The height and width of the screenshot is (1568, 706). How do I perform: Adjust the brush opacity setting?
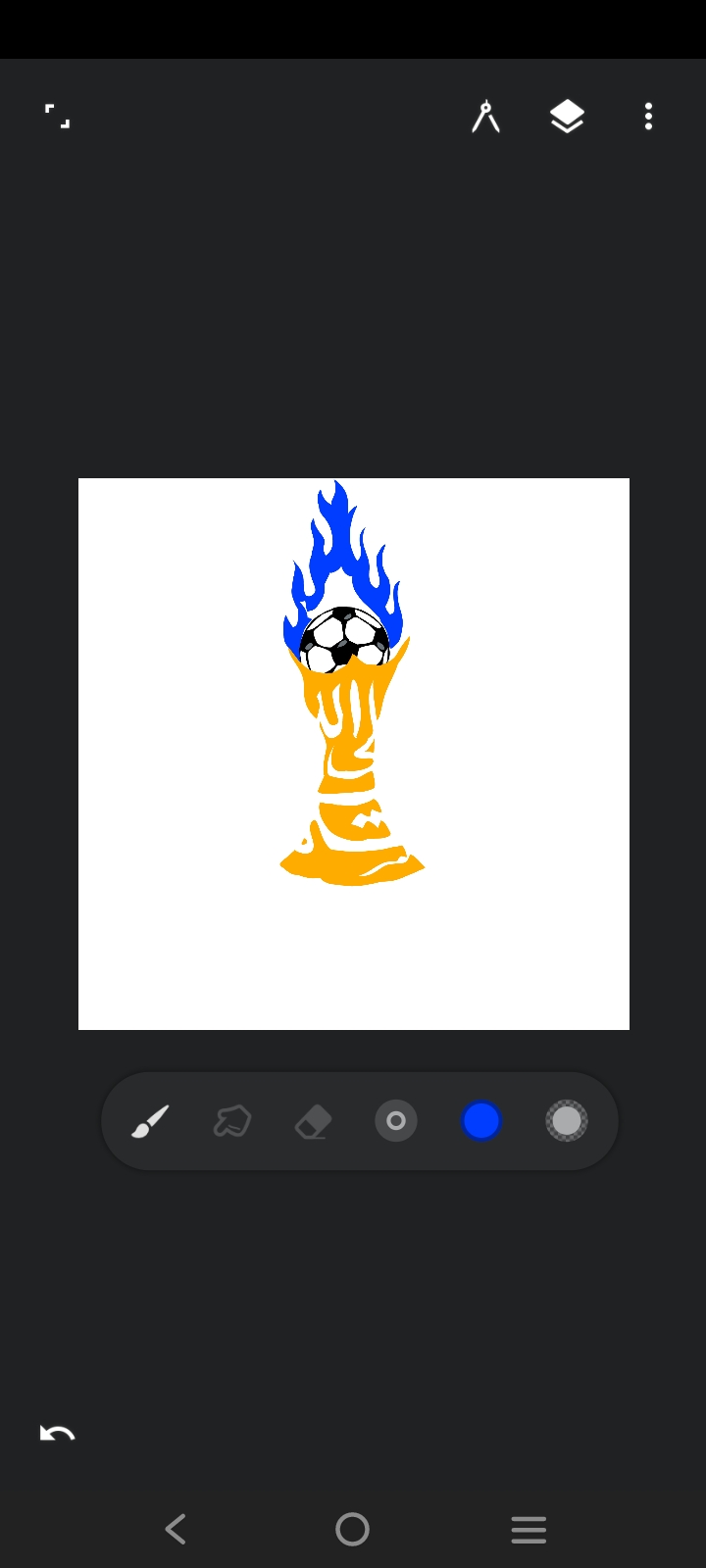[567, 1121]
